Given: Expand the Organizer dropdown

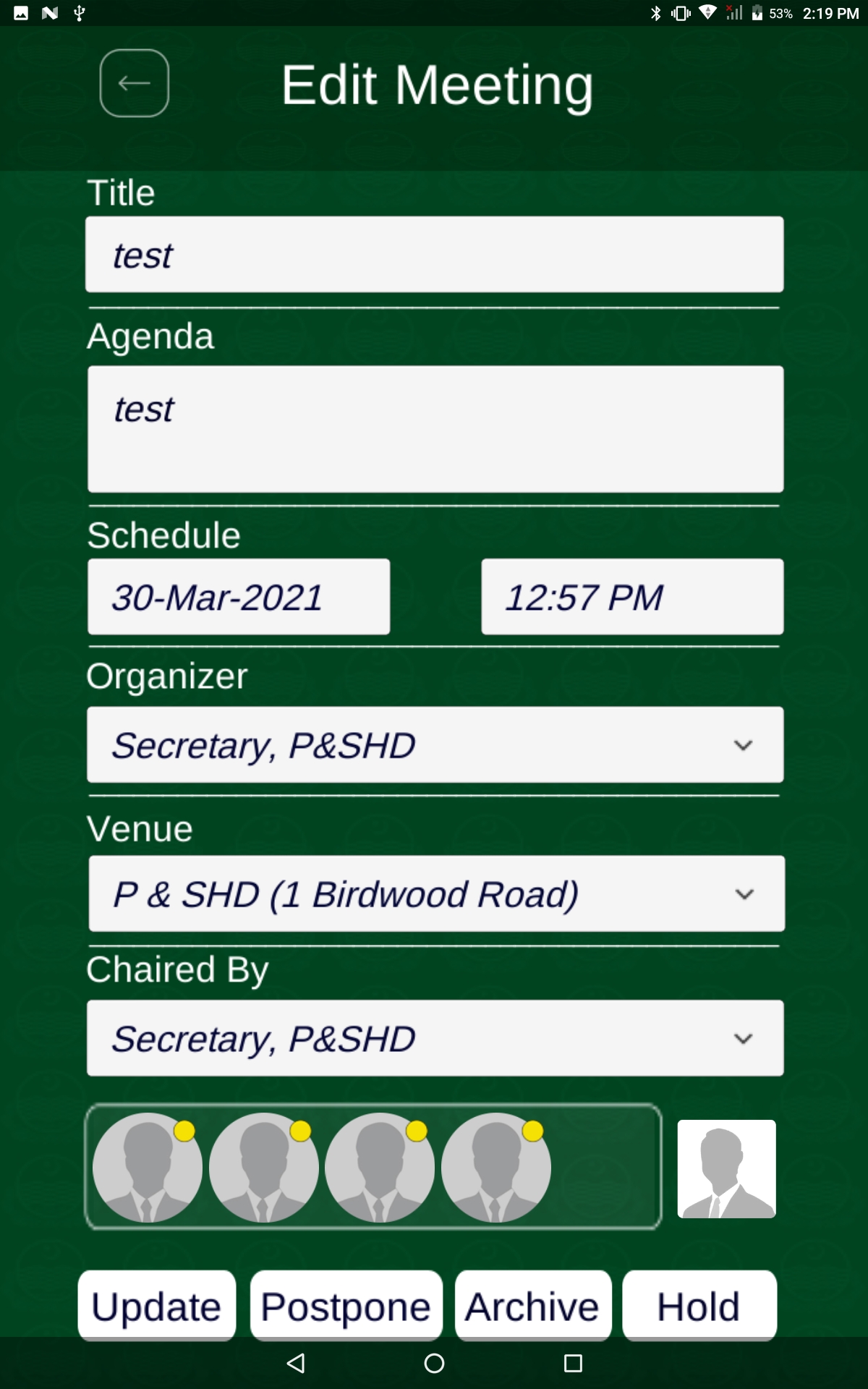Looking at the screenshot, I should click(x=435, y=744).
